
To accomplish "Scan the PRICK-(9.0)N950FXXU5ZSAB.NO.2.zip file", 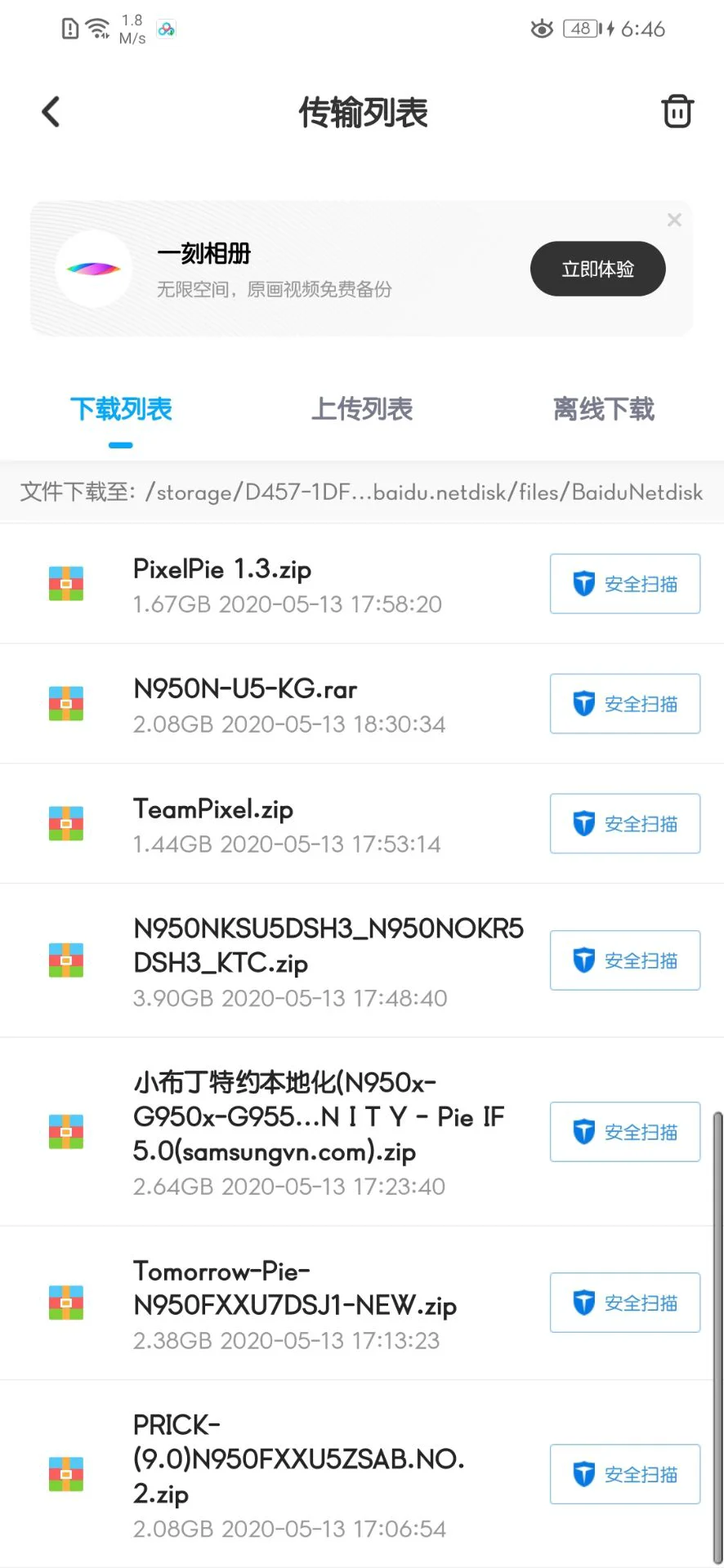I will point(625,1474).
